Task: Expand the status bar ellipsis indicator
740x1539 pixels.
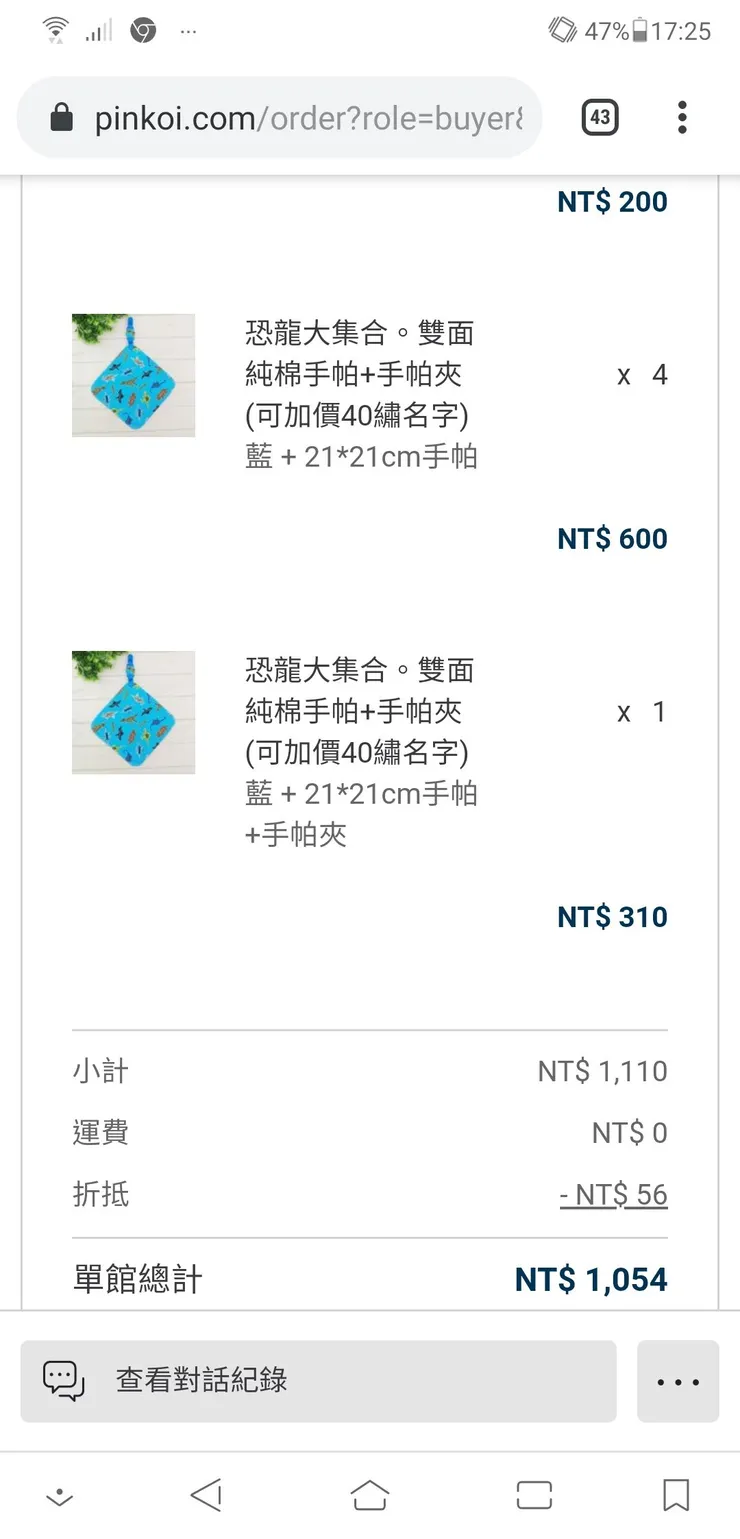Action: tap(188, 31)
